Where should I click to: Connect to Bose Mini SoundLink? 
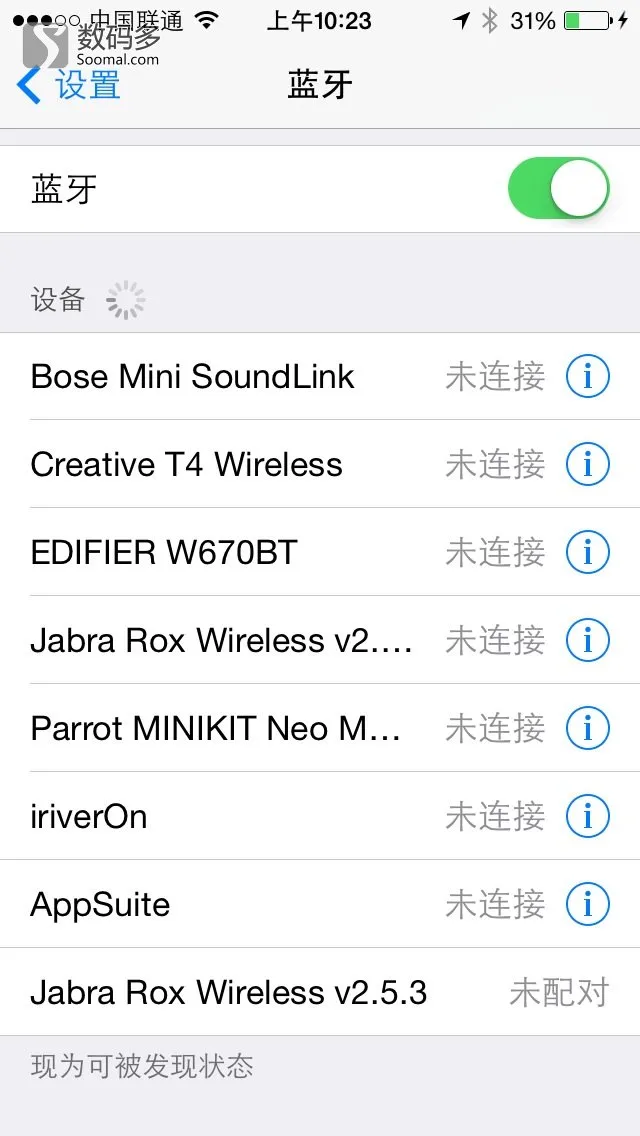320,377
